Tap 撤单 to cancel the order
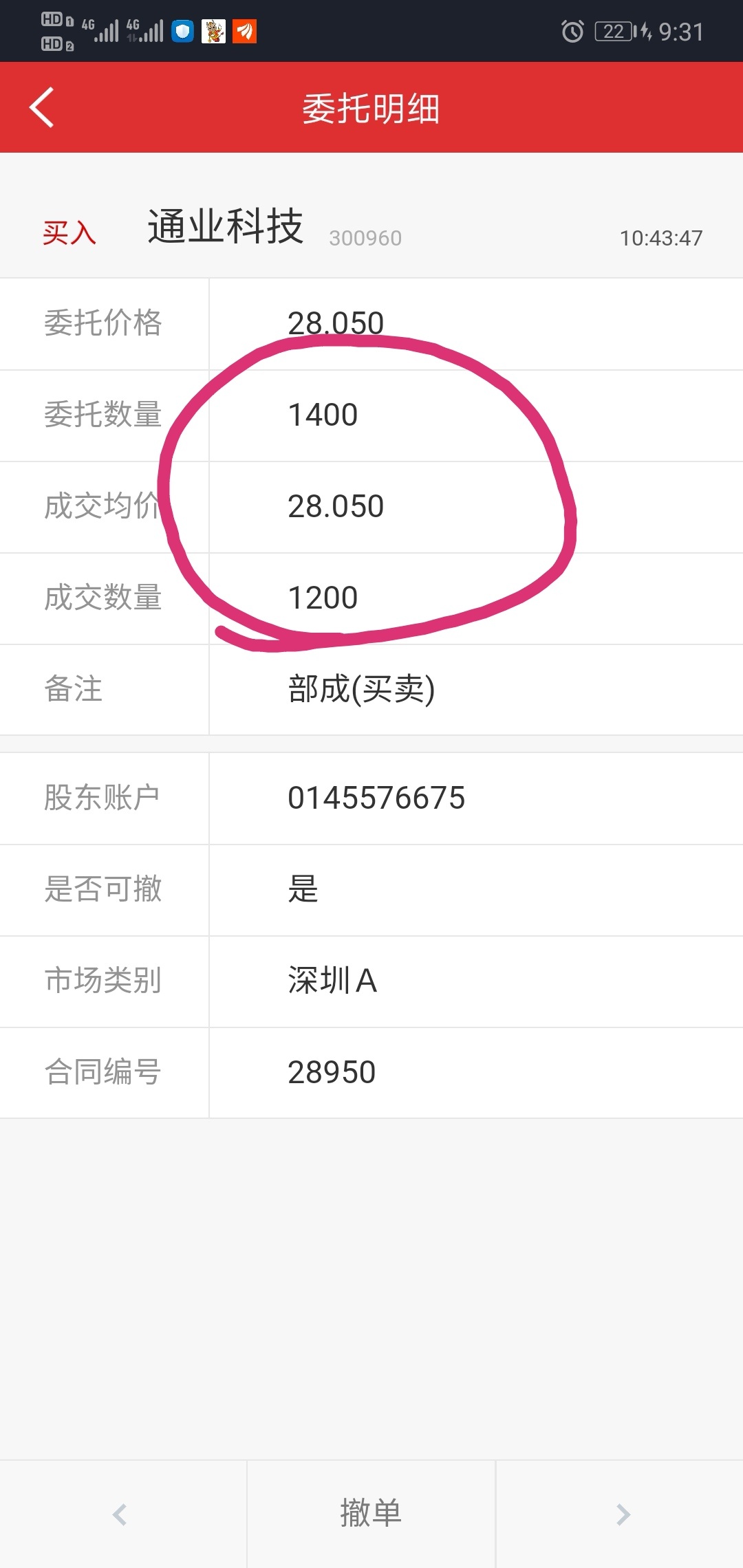 point(371,1514)
